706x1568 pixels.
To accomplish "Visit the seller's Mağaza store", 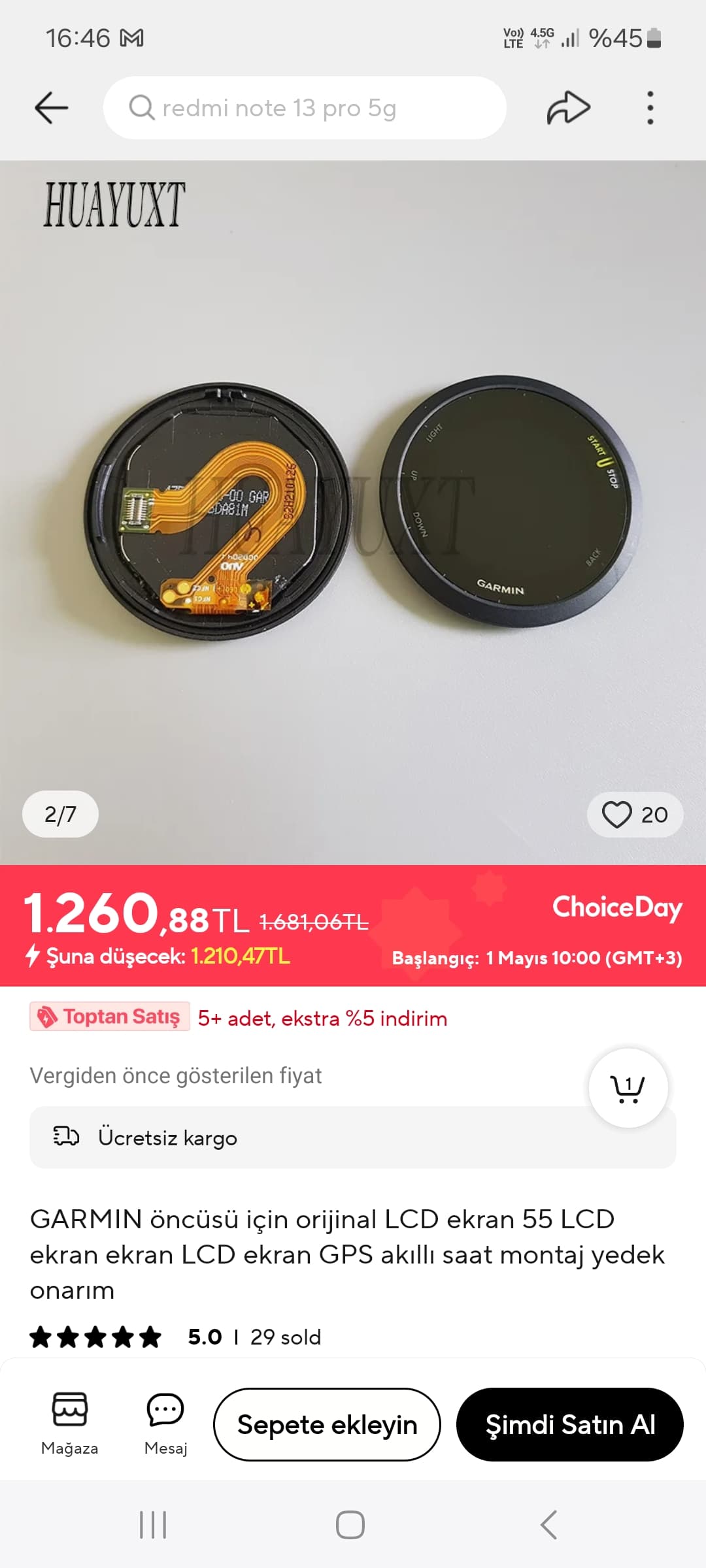I will 69,1423.
